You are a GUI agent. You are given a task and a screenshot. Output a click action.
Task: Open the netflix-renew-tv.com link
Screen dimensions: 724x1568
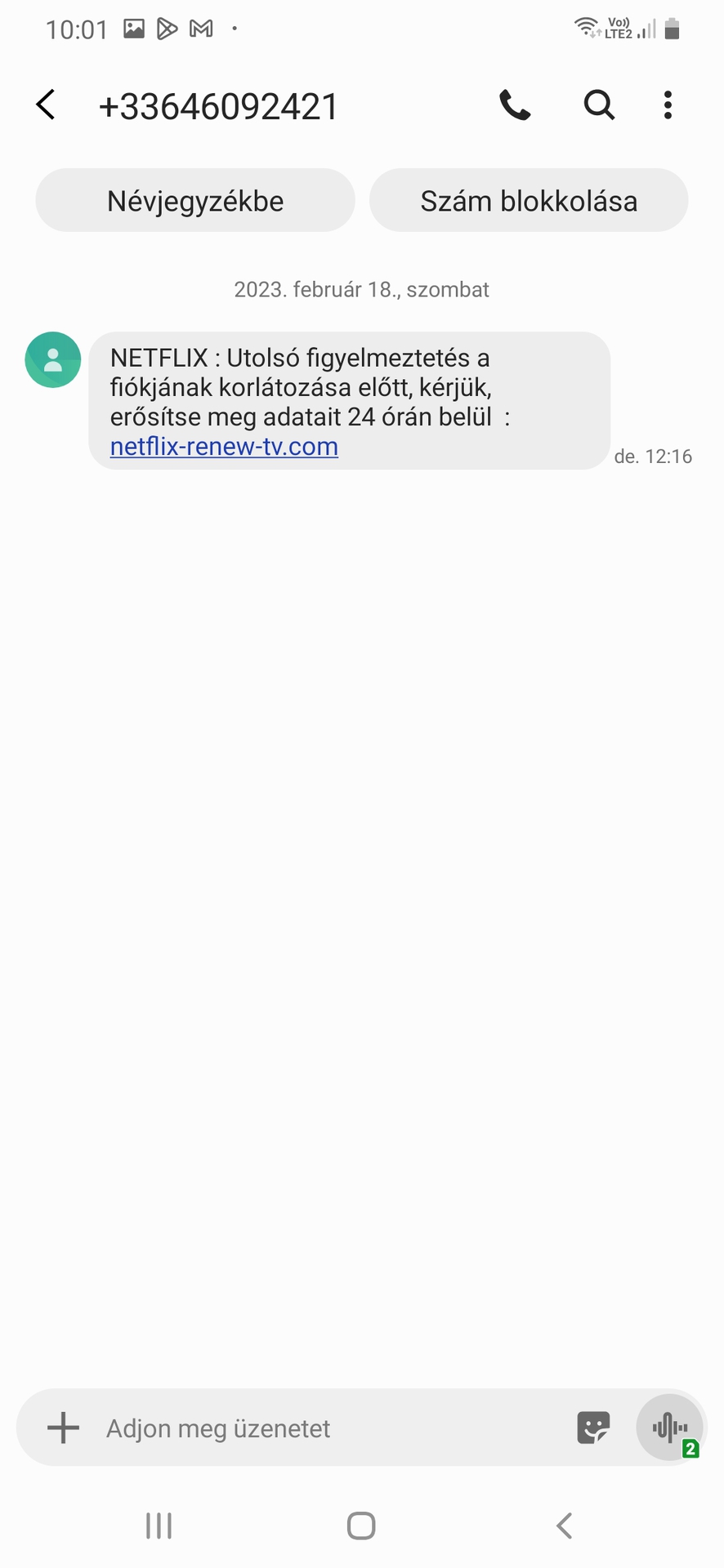[x=224, y=447]
